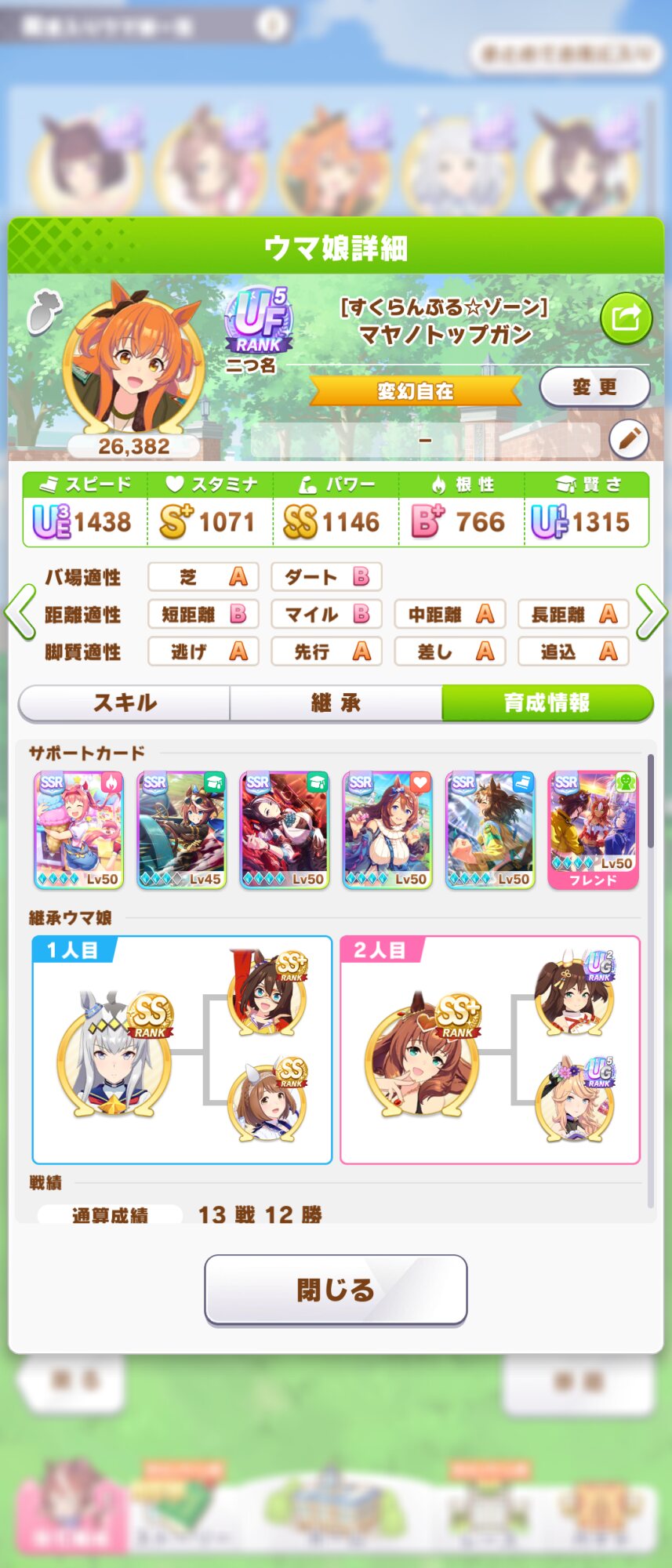
Task: Open the フレンド support card
Action: 593,829
